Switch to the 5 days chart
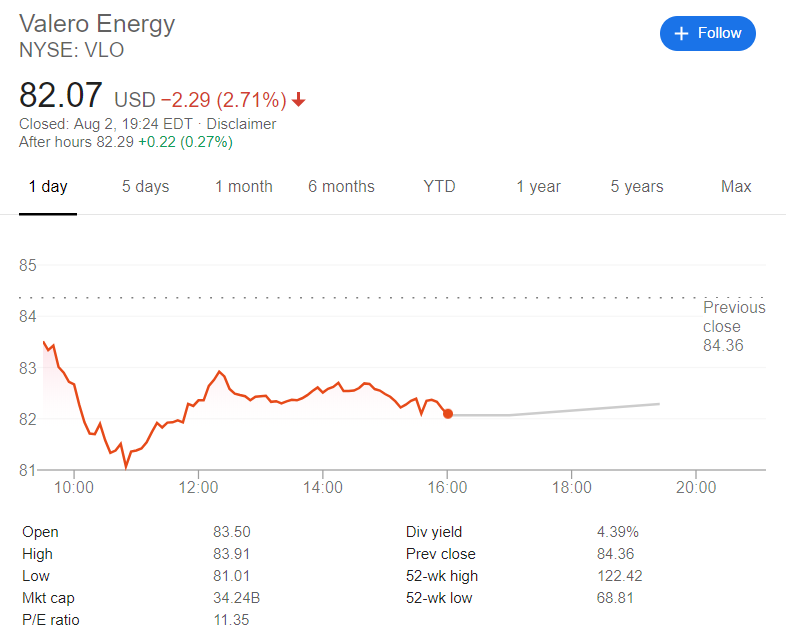This screenshot has width=786, height=644. (145, 187)
